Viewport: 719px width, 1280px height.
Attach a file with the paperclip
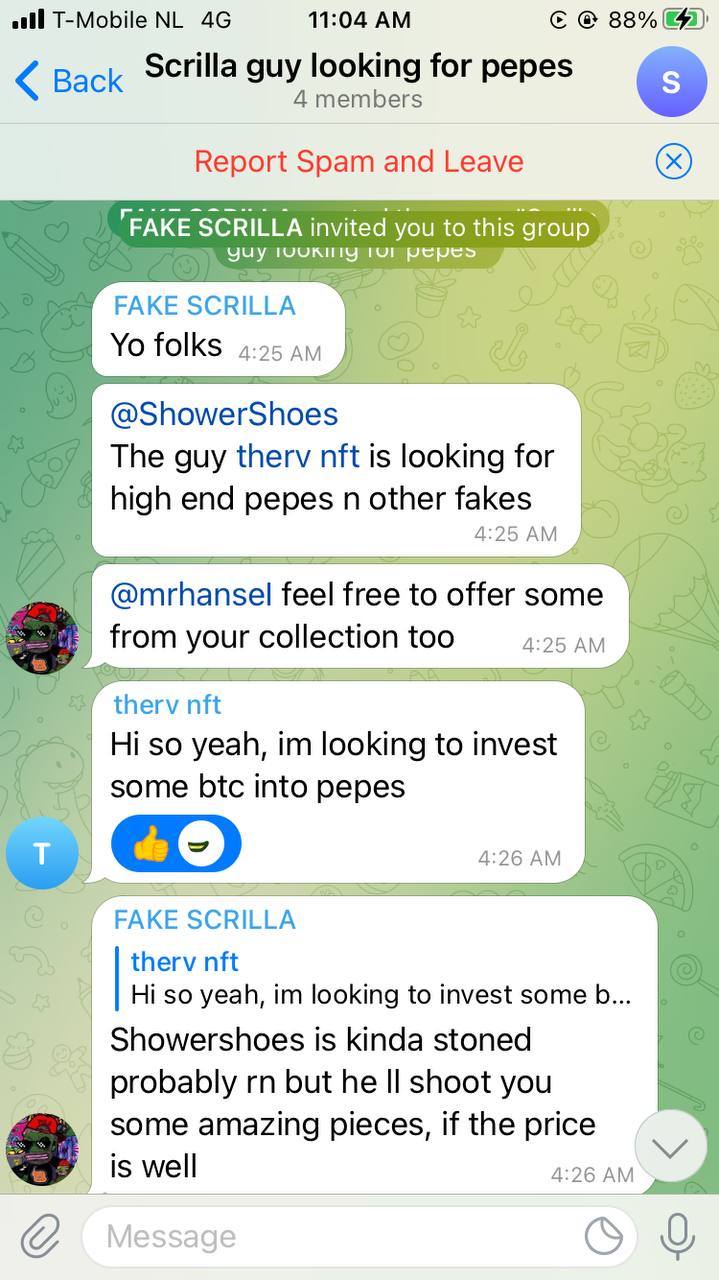(40, 1237)
